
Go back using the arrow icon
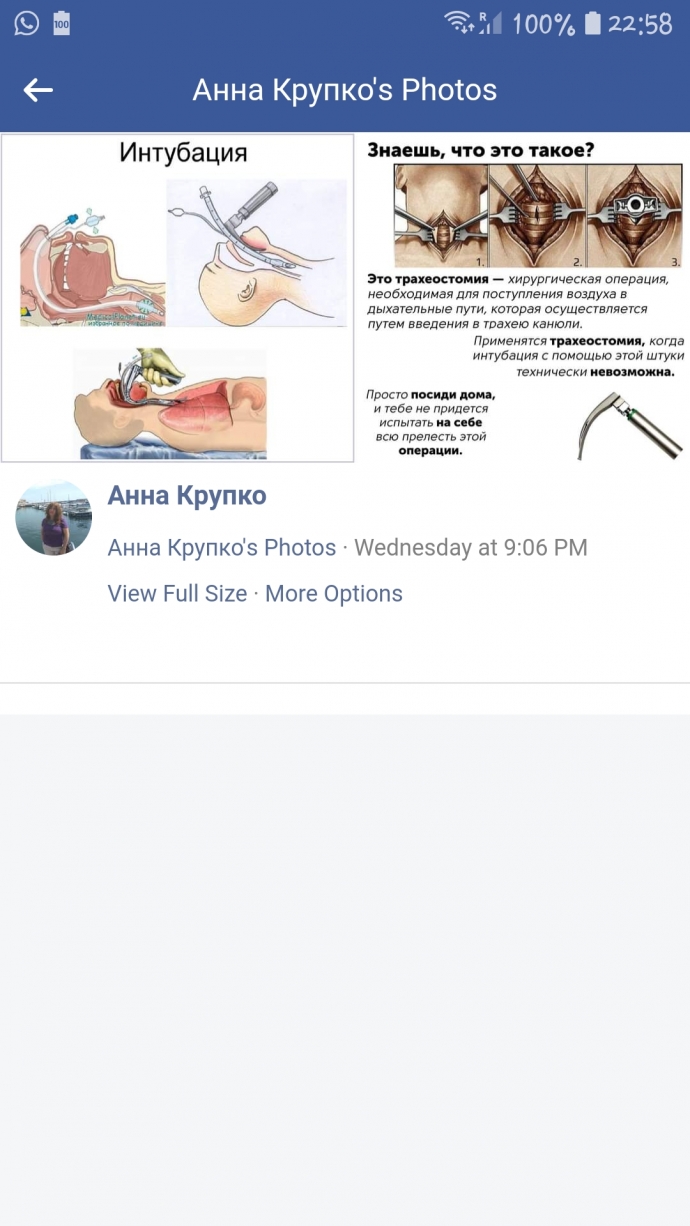(38, 90)
